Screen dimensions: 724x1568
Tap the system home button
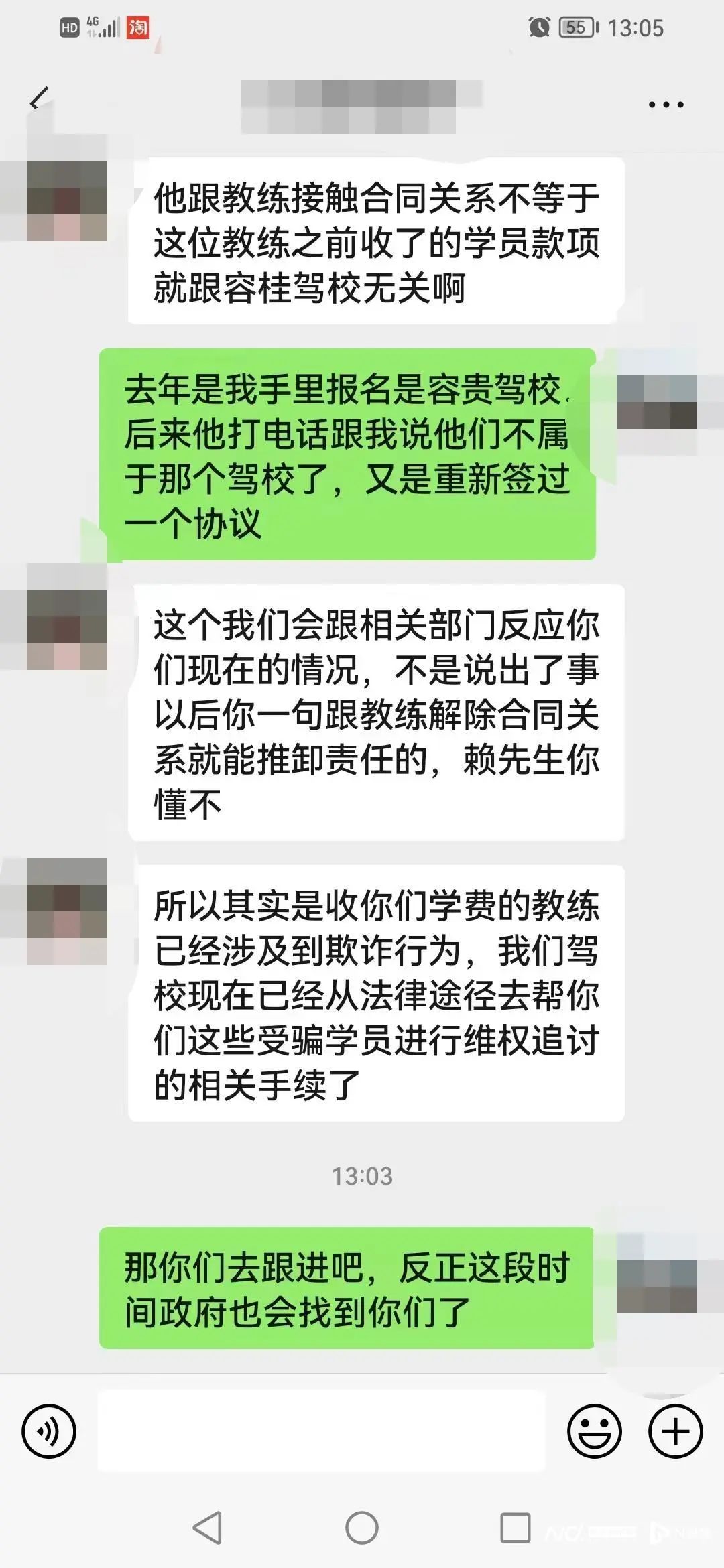[362, 1528]
